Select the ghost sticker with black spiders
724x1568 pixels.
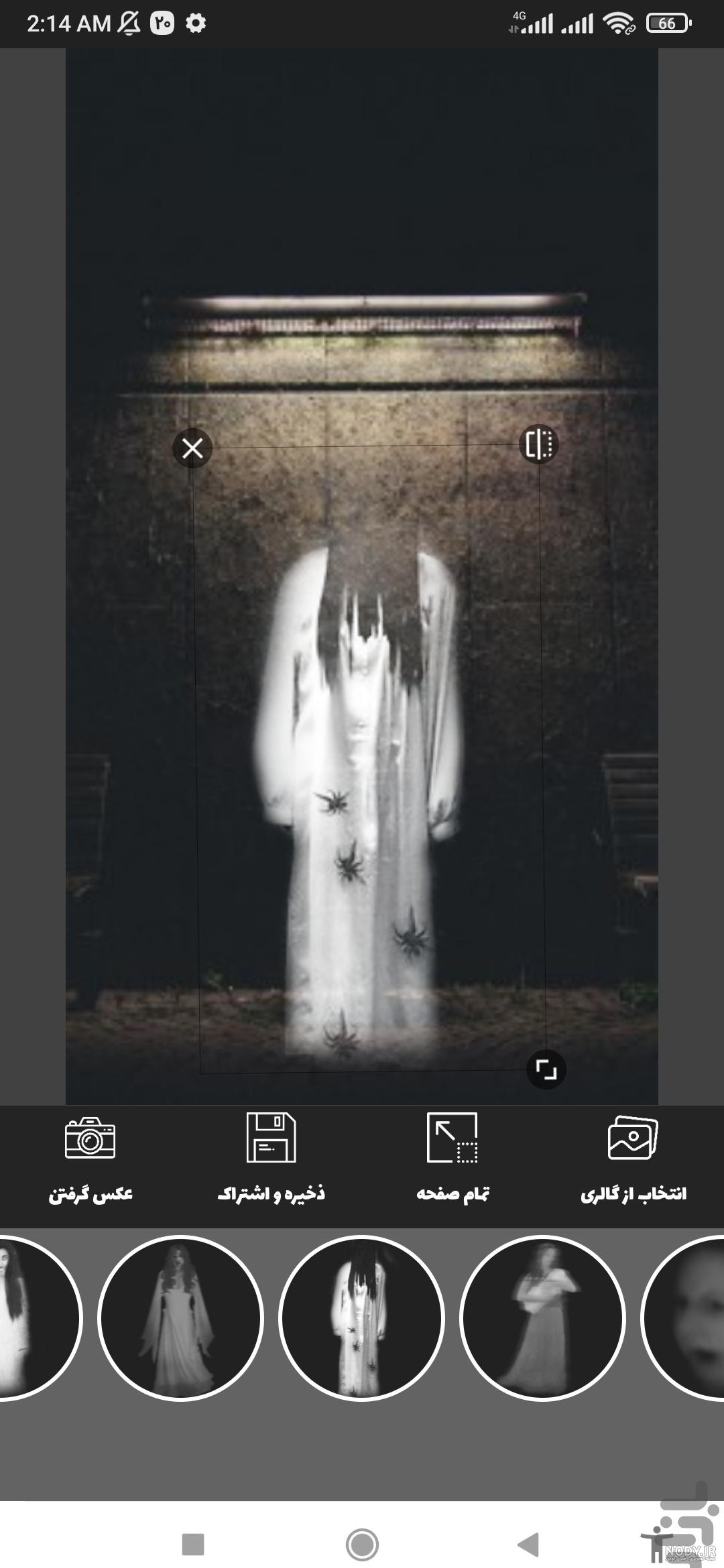(361, 1318)
